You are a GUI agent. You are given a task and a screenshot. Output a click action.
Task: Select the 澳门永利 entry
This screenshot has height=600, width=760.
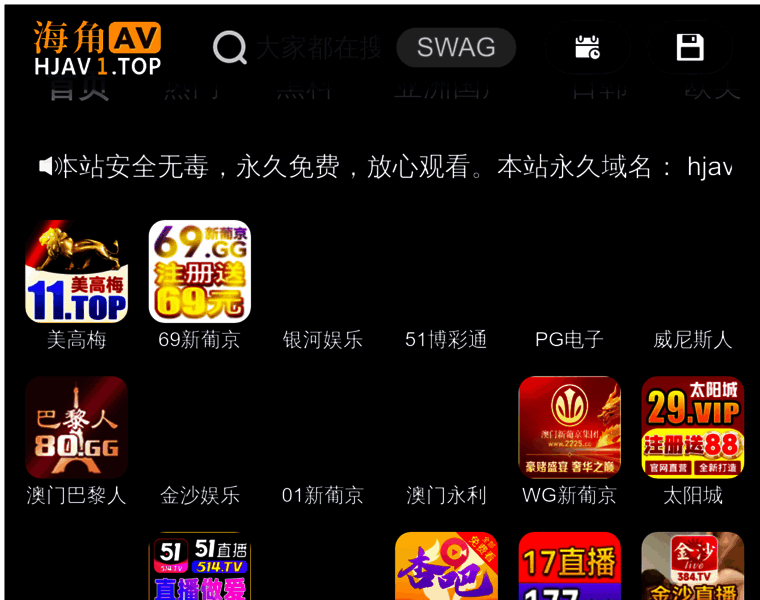coord(446,494)
